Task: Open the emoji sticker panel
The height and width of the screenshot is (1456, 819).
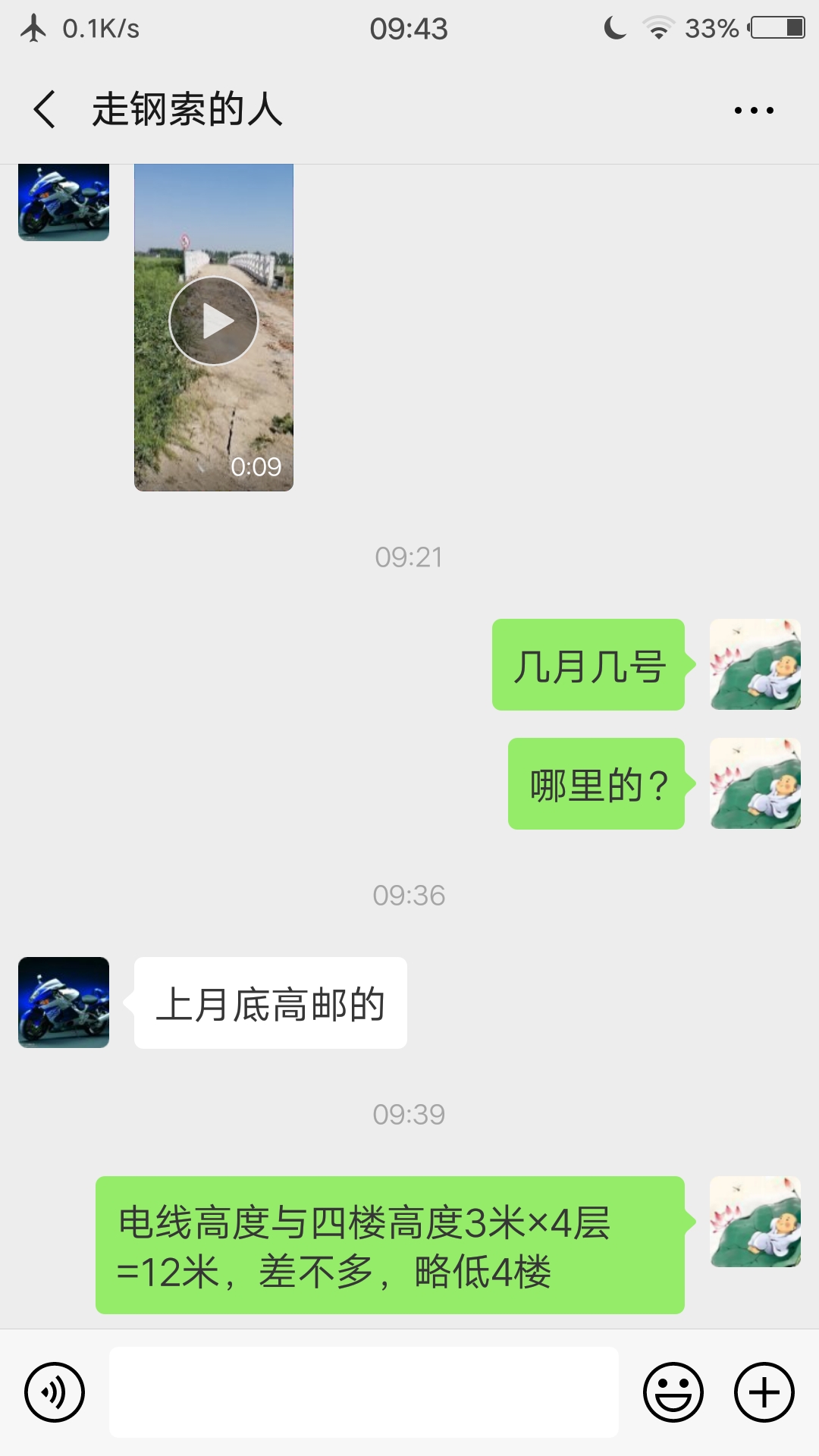Action: point(673,1392)
